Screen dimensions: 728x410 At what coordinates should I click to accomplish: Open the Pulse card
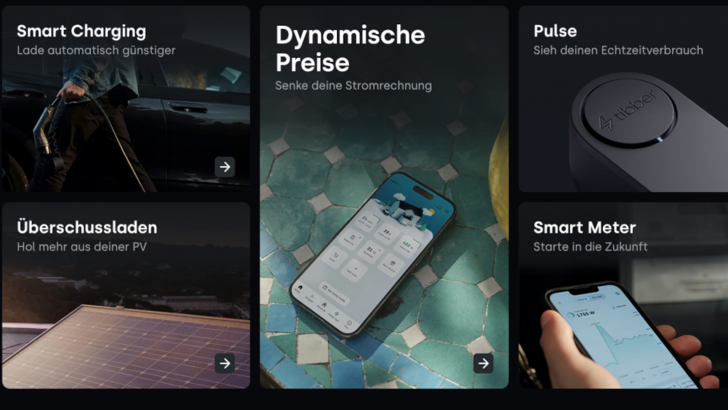[x=623, y=100]
